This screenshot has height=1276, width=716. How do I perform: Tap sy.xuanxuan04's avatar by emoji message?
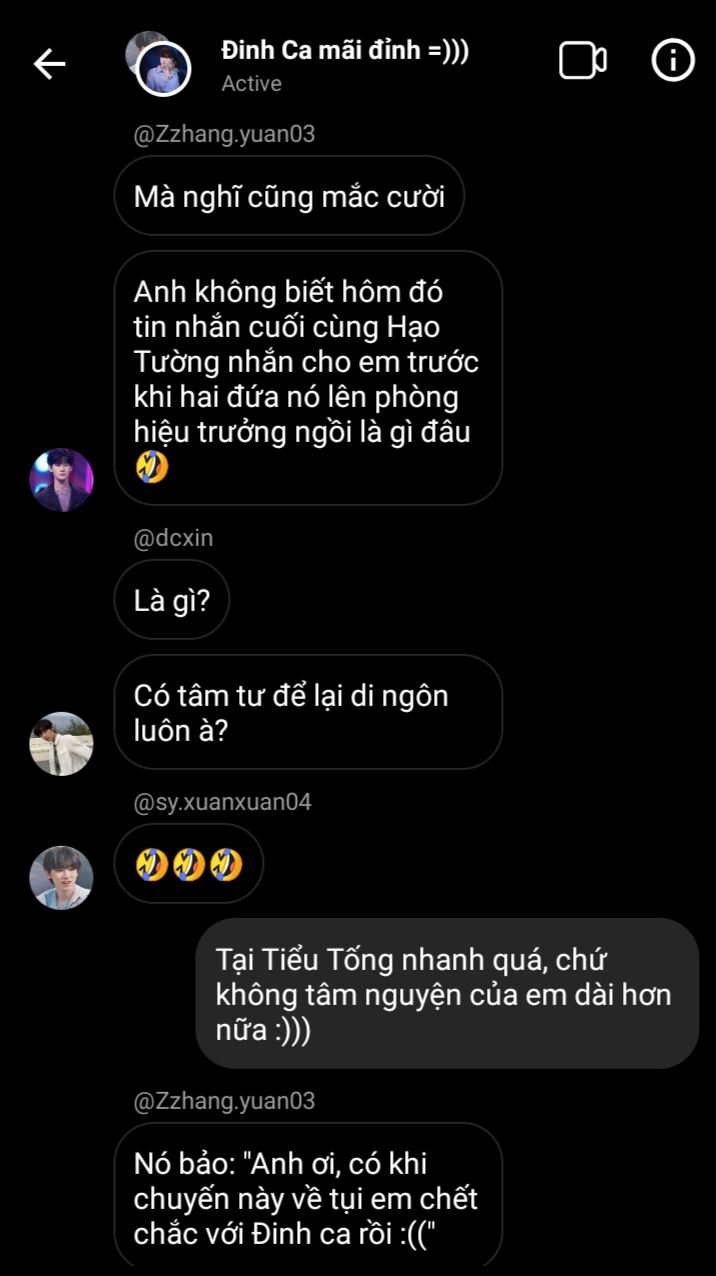(62, 878)
